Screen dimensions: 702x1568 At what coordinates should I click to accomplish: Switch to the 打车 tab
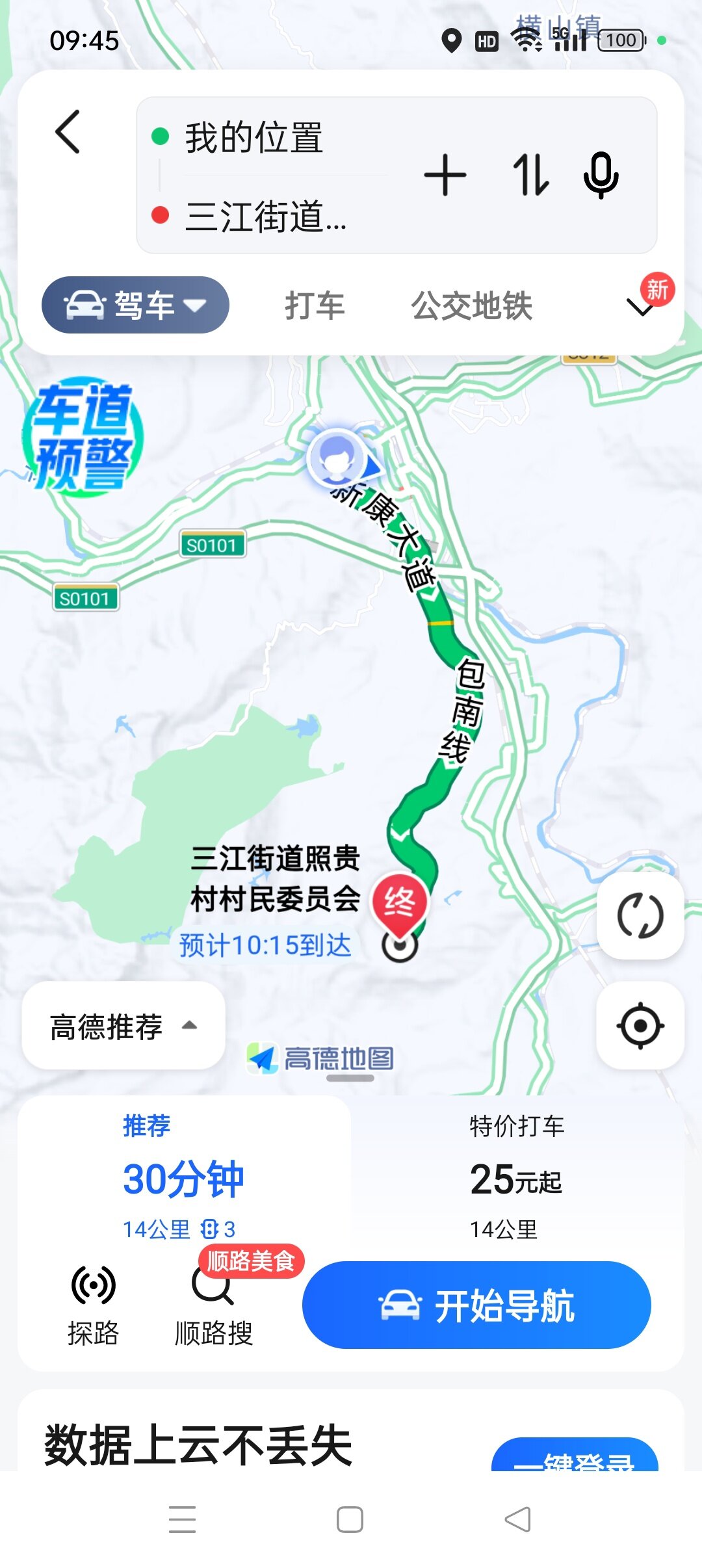(315, 306)
